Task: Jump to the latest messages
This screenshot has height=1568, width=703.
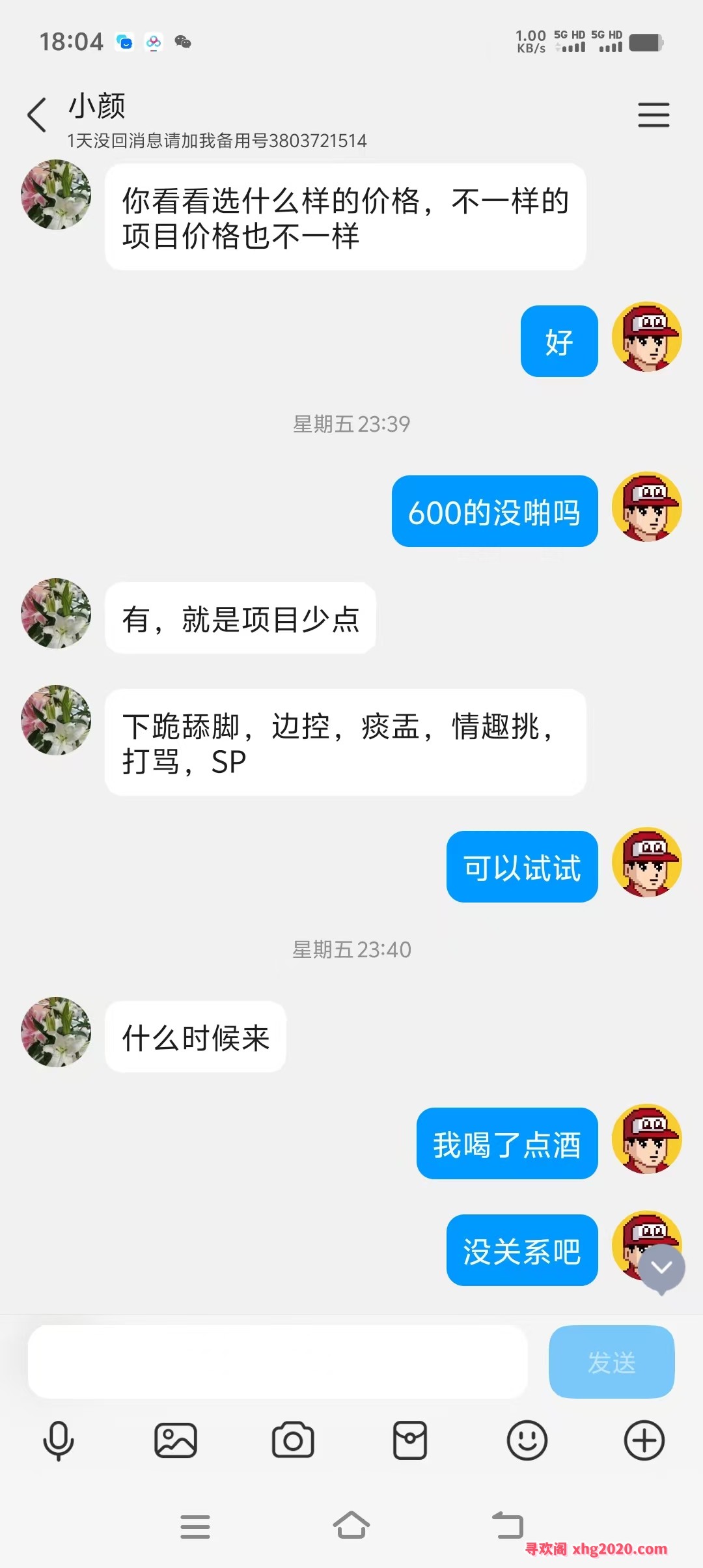Action: click(x=661, y=1267)
